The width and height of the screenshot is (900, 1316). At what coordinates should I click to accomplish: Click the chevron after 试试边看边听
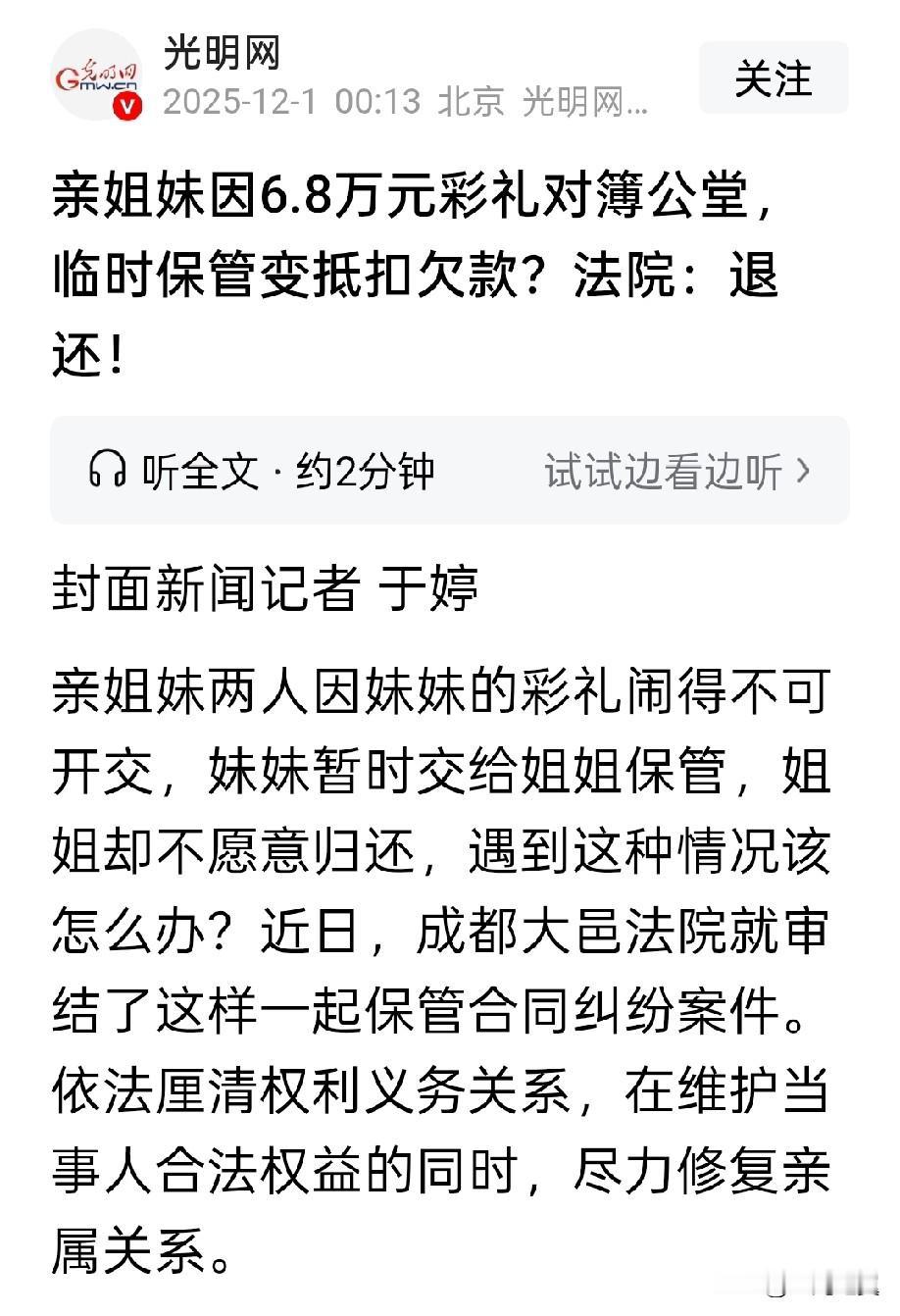pyautogui.click(x=805, y=471)
